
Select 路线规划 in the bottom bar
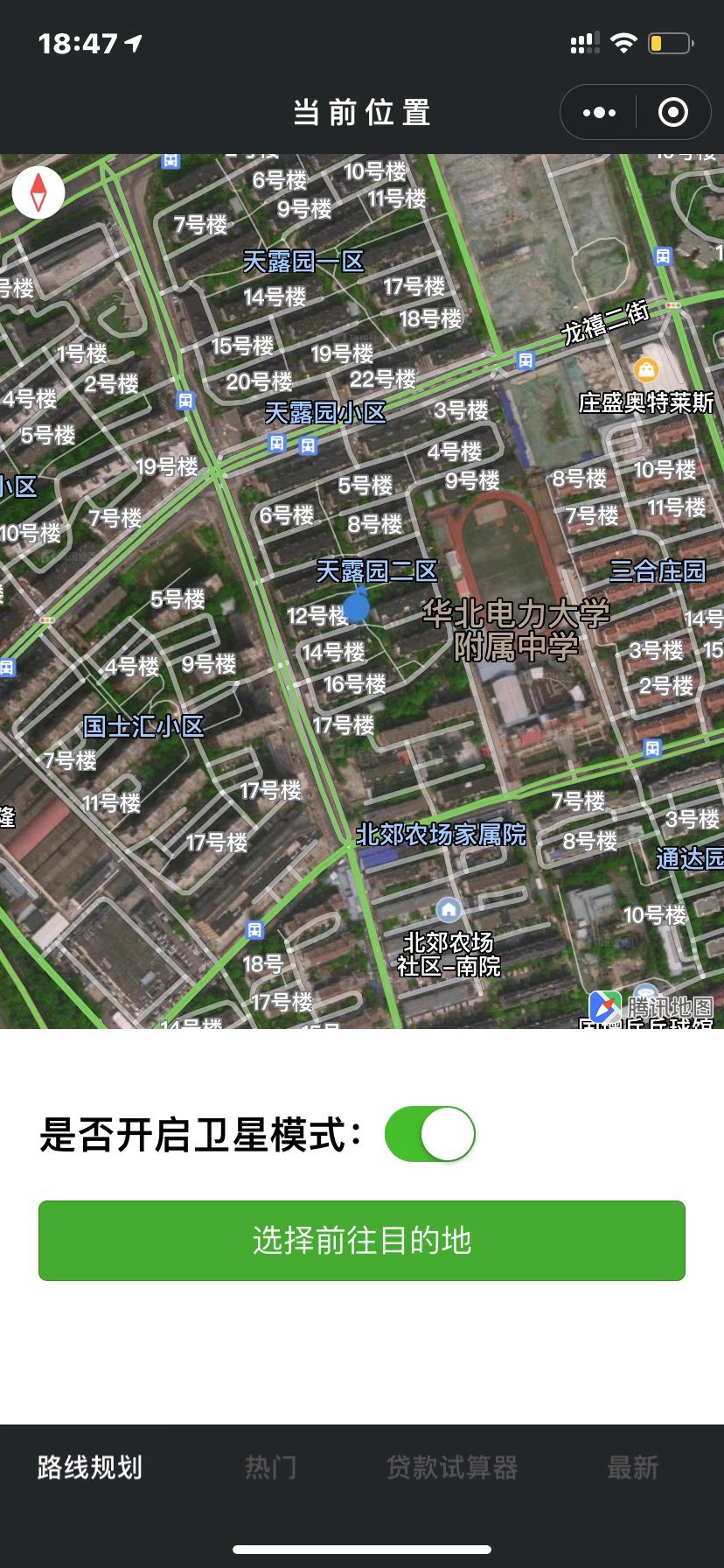coord(89,1469)
